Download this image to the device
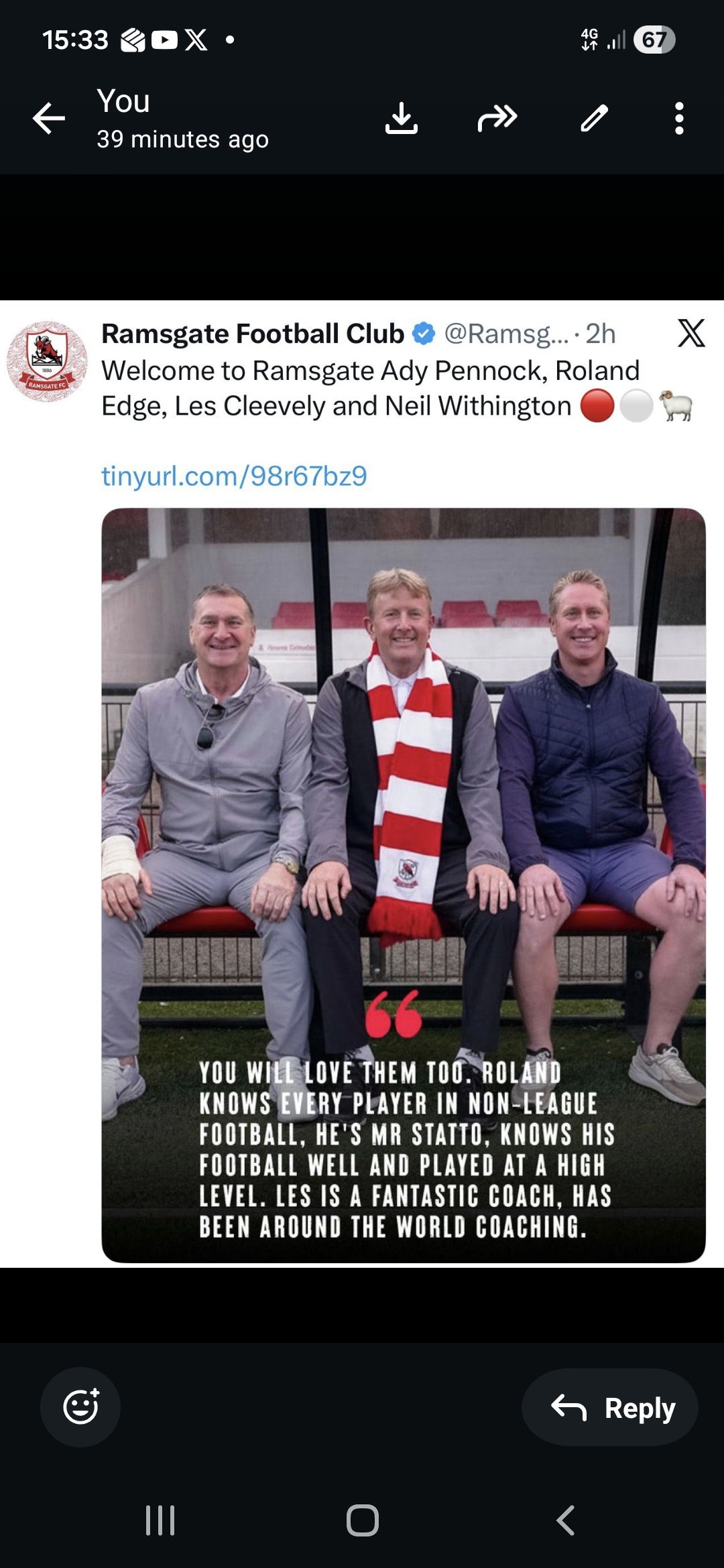 click(x=402, y=119)
